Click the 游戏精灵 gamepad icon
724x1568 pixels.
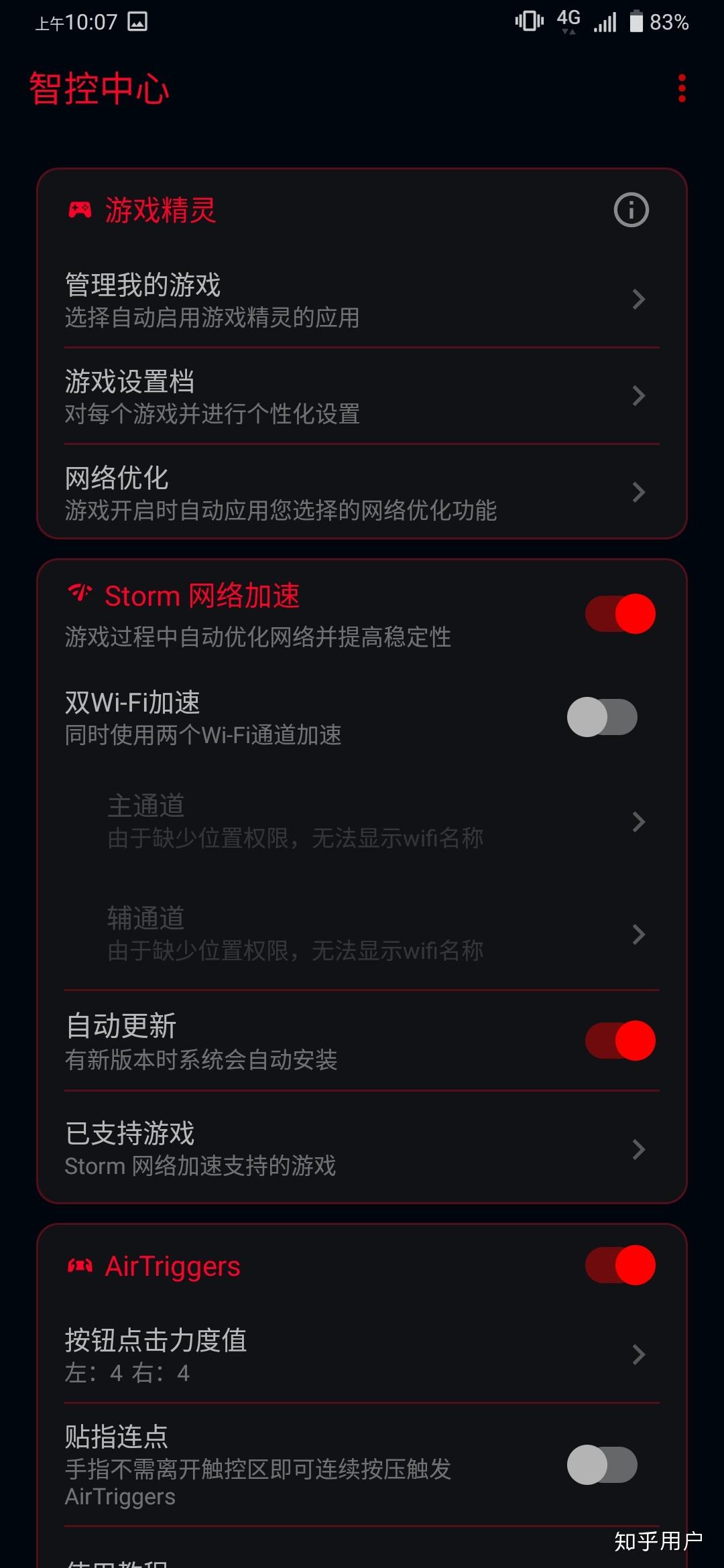pyautogui.click(x=80, y=210)
